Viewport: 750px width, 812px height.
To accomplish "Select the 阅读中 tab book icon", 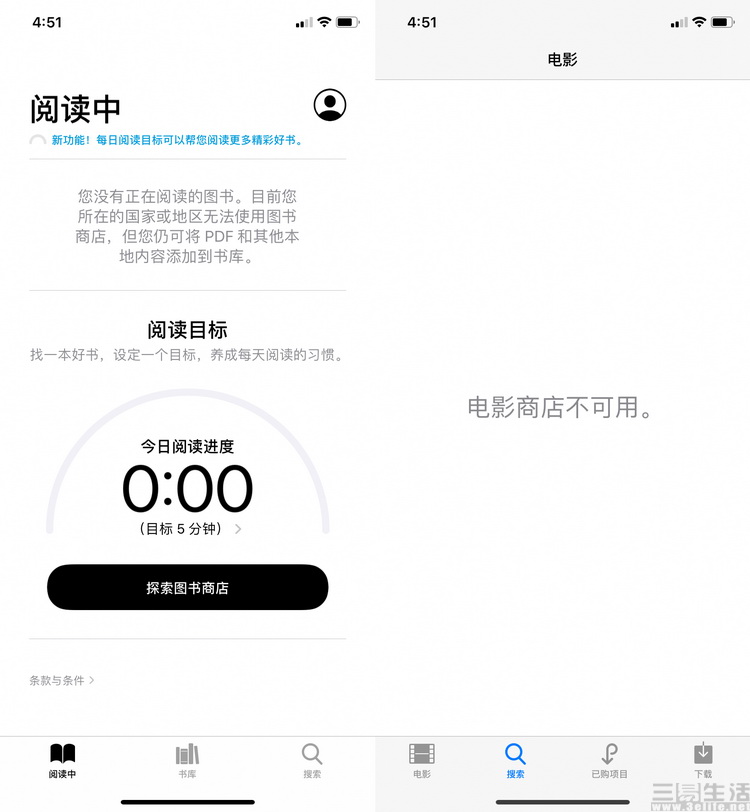I will point(62,752).
